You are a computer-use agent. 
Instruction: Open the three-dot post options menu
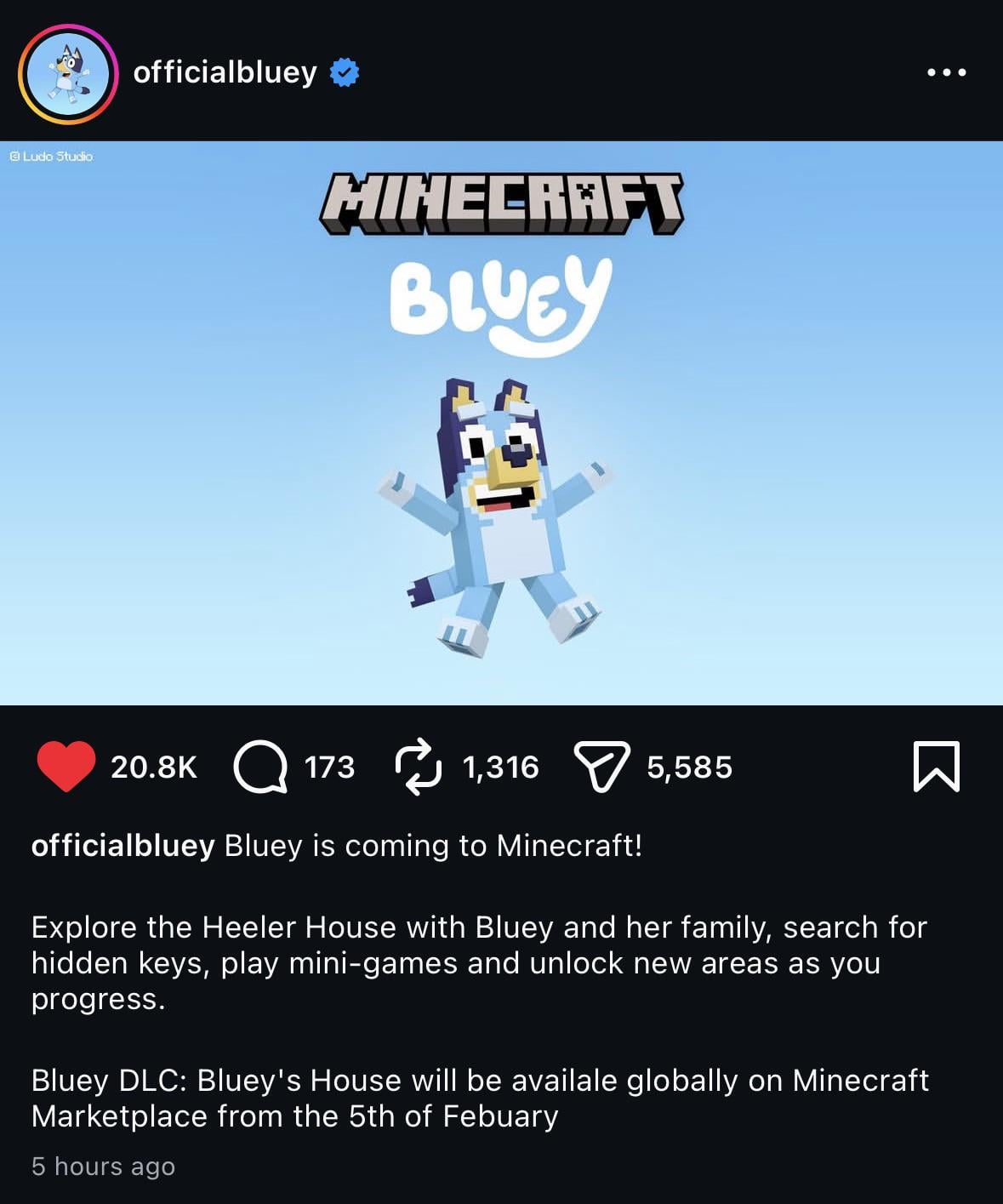946,72
